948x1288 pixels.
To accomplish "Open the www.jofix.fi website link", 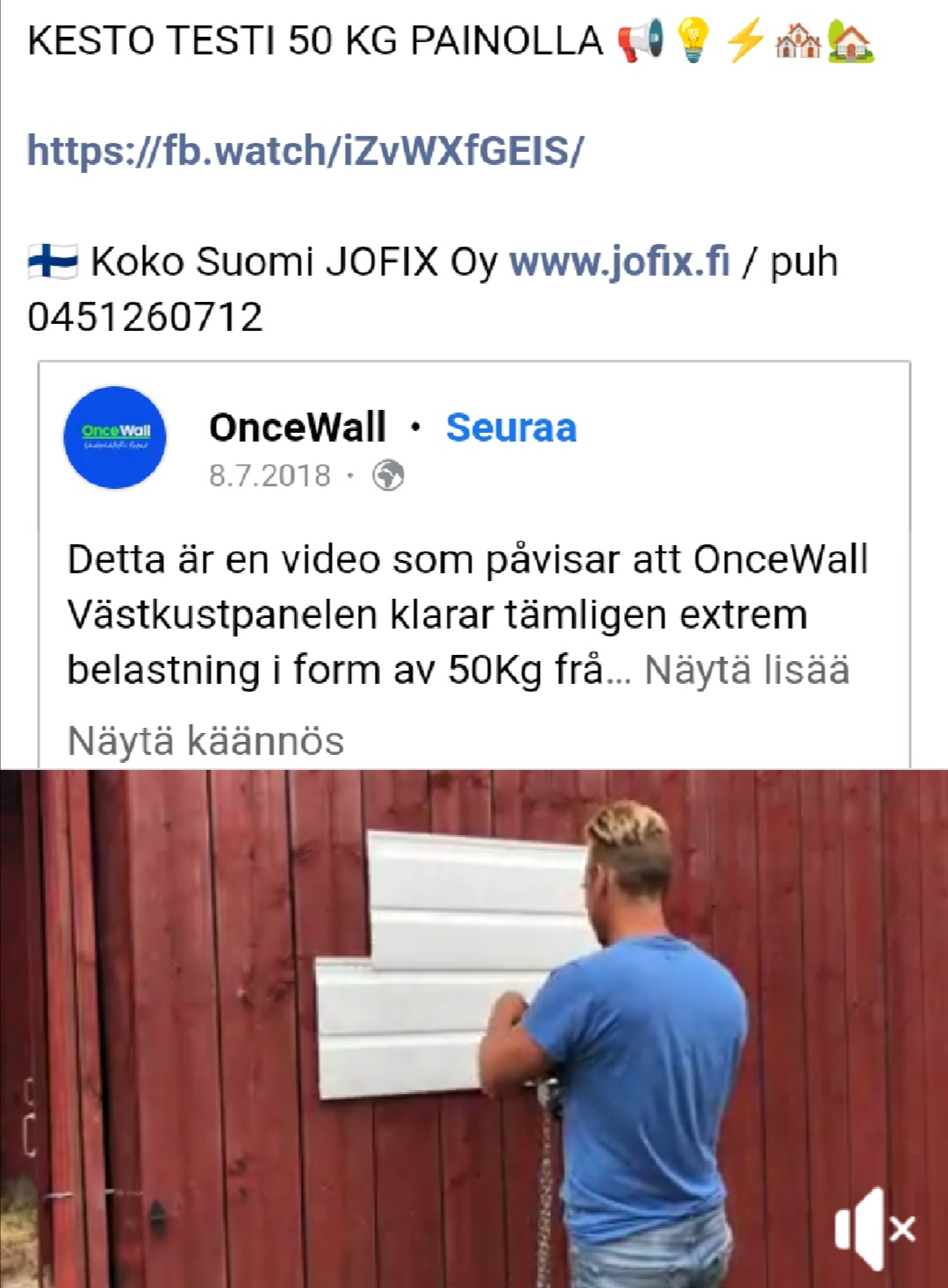I will (x=619, y=262).
